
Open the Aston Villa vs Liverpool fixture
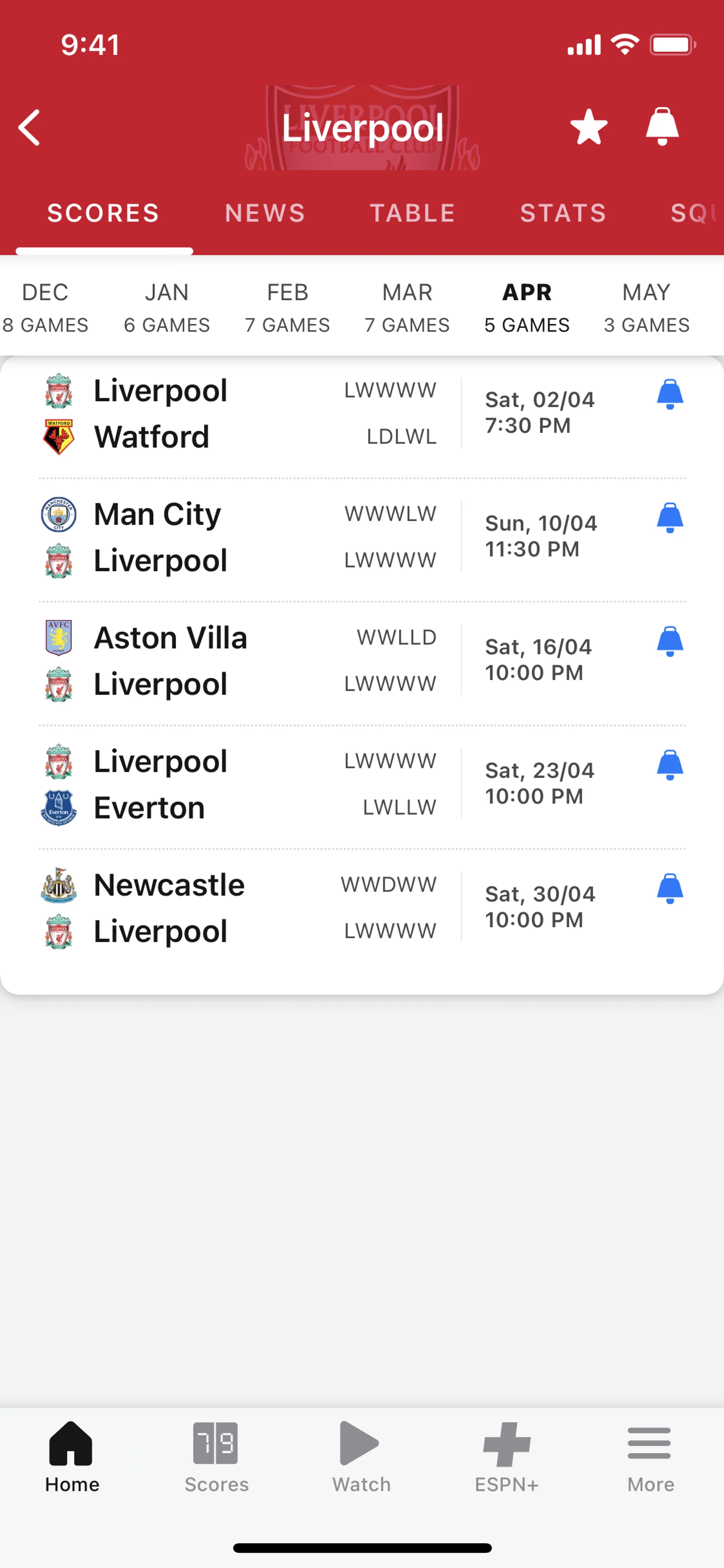pyautogui.click(x=243, y=661)
